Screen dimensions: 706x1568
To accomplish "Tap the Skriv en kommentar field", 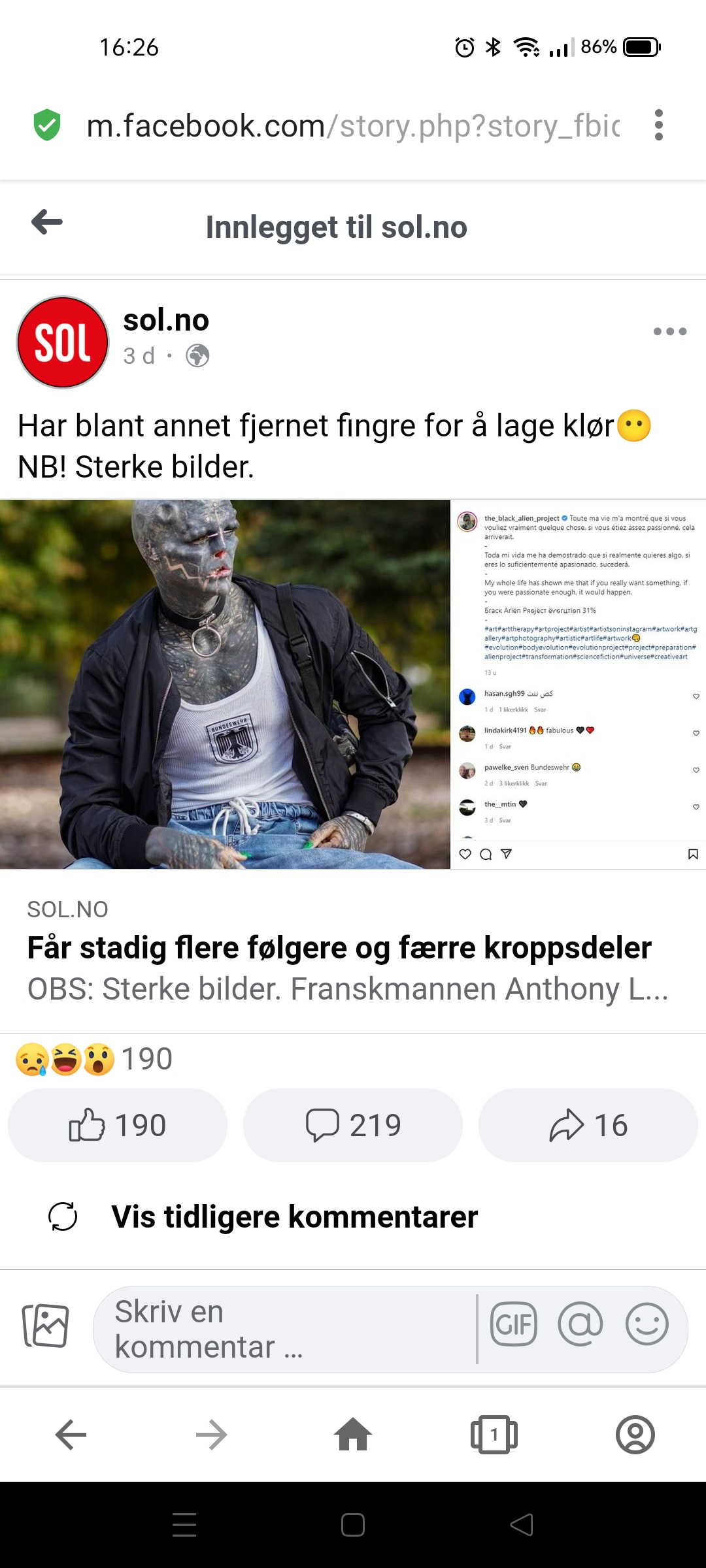I will (284, 1329).
